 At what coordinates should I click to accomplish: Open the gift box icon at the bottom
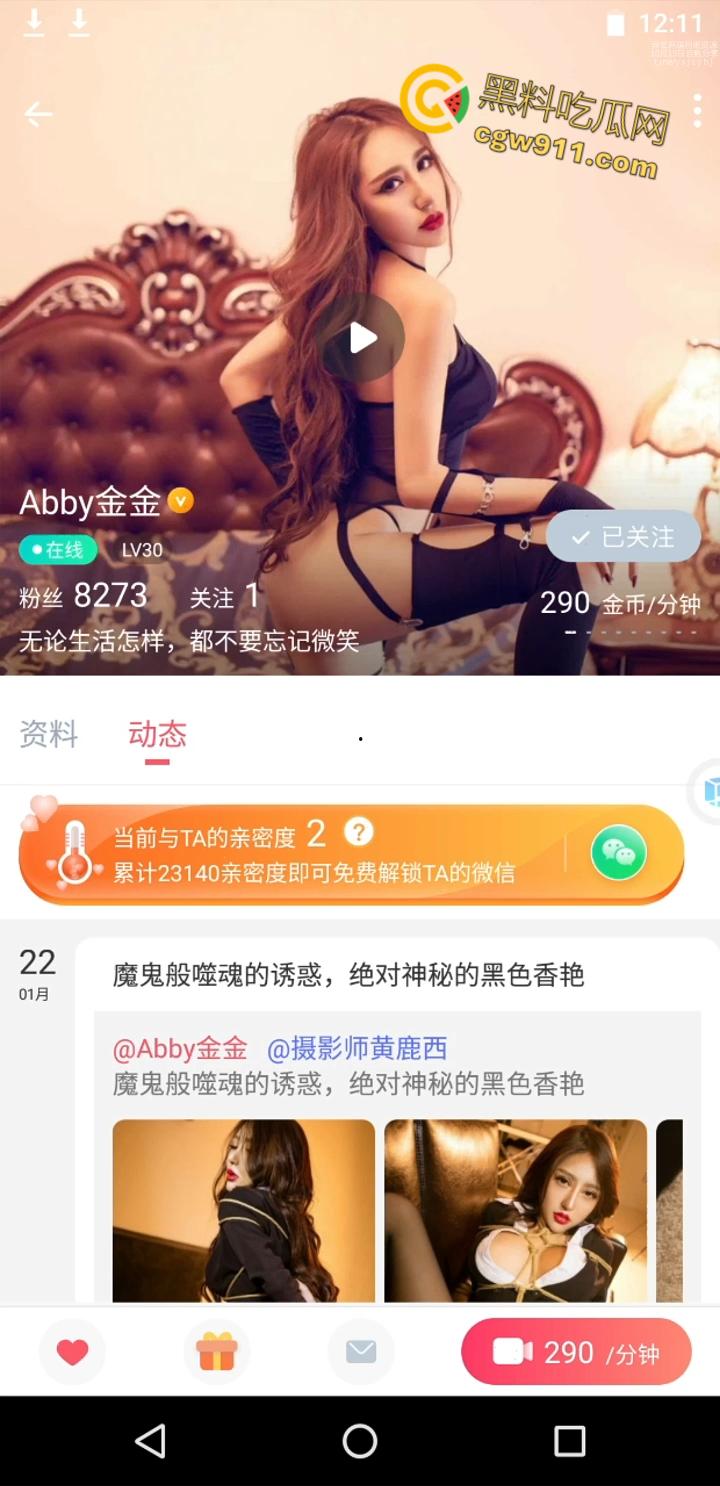pos(216,1351)
